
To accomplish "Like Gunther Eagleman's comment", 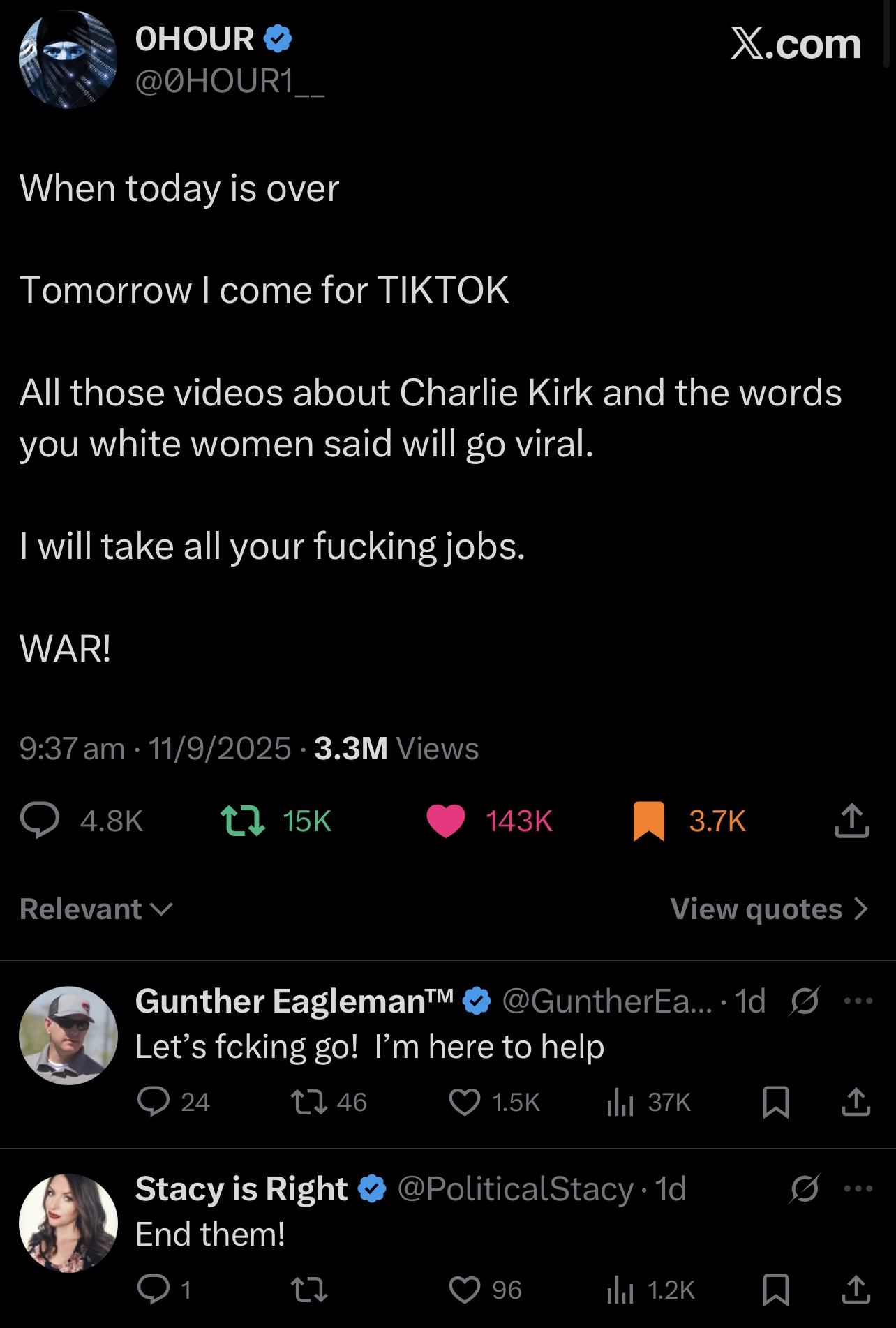I will [x=464, y=1102].
